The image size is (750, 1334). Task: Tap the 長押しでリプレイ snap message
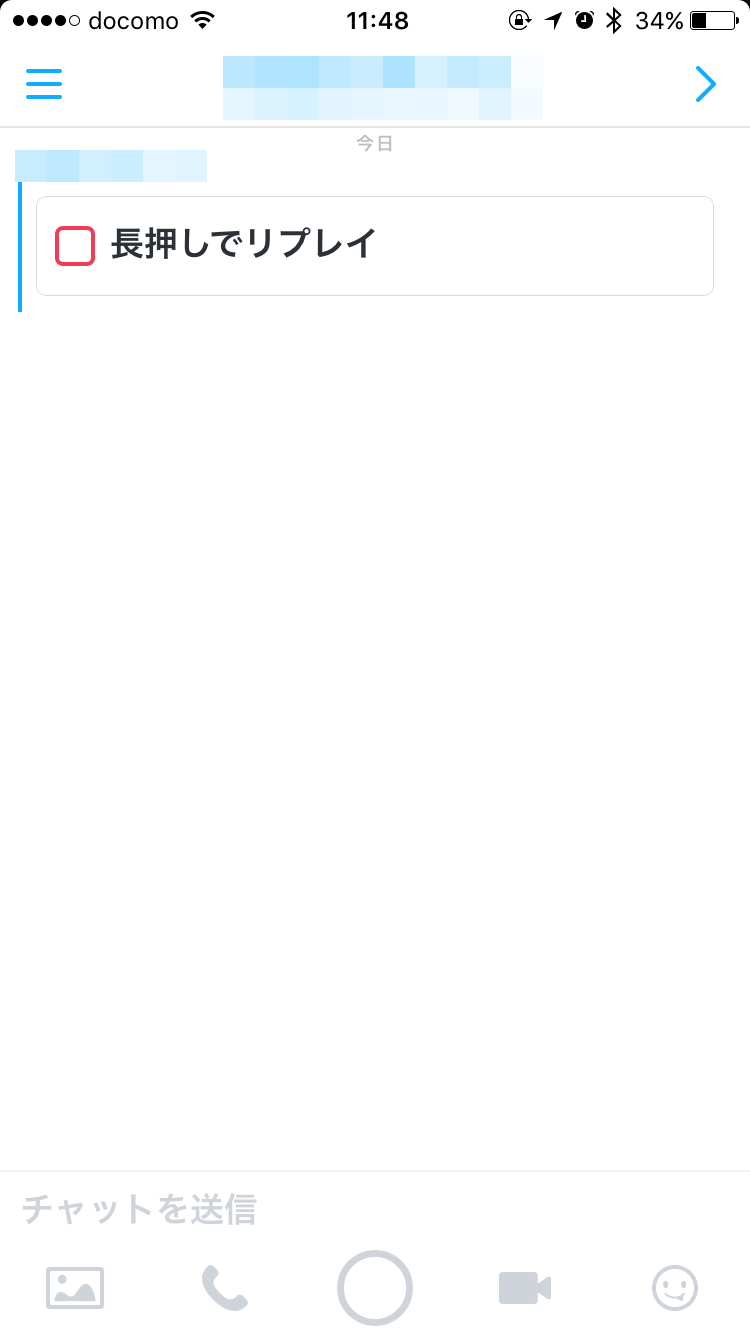pyautogui.click(x=374, y=246)
